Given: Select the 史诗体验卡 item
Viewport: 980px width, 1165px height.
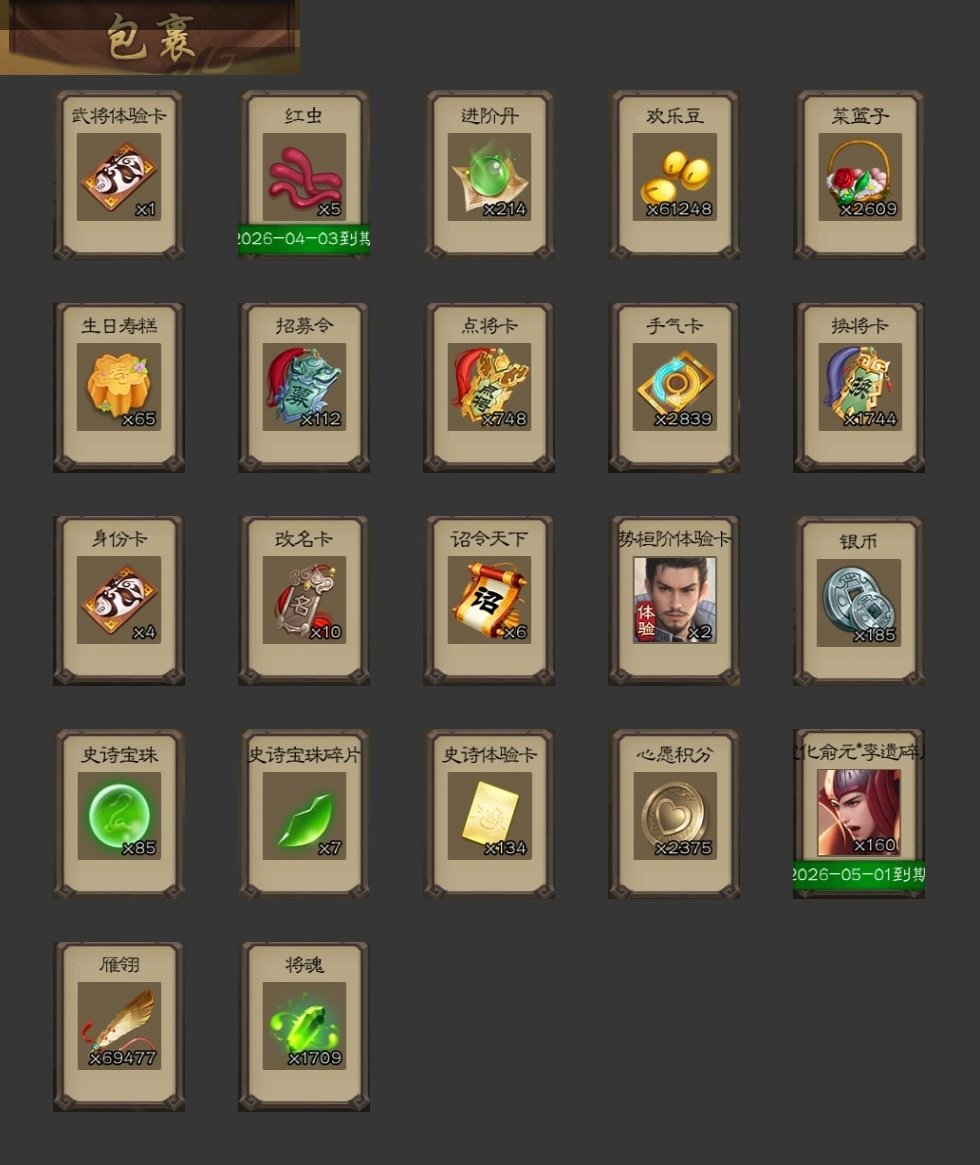Looking at the screenshot, I should point(489,815).
